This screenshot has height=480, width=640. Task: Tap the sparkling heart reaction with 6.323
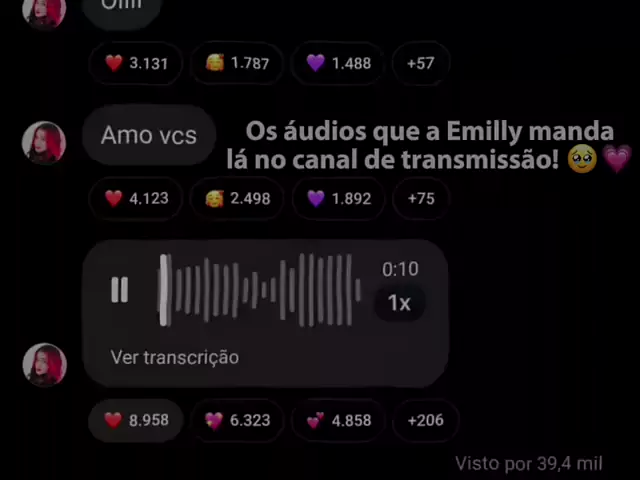(237, 420)
